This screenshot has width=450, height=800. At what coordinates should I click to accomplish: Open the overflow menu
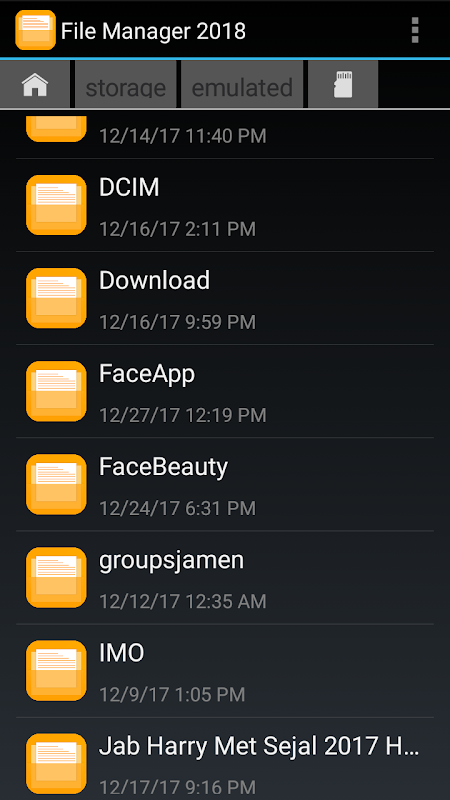[x=415, y=30]
